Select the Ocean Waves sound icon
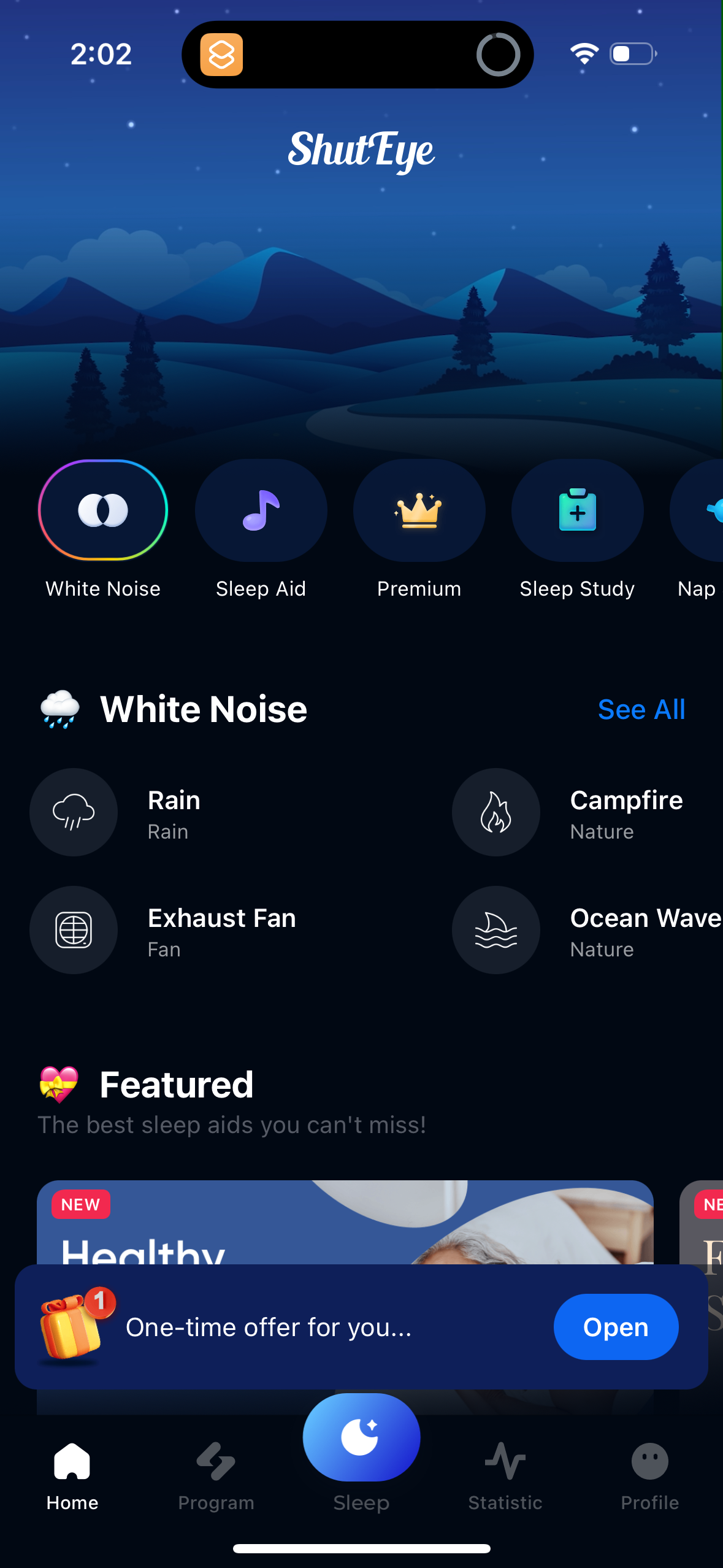Viewport: 723px width, 1568px height. [495, 929]
